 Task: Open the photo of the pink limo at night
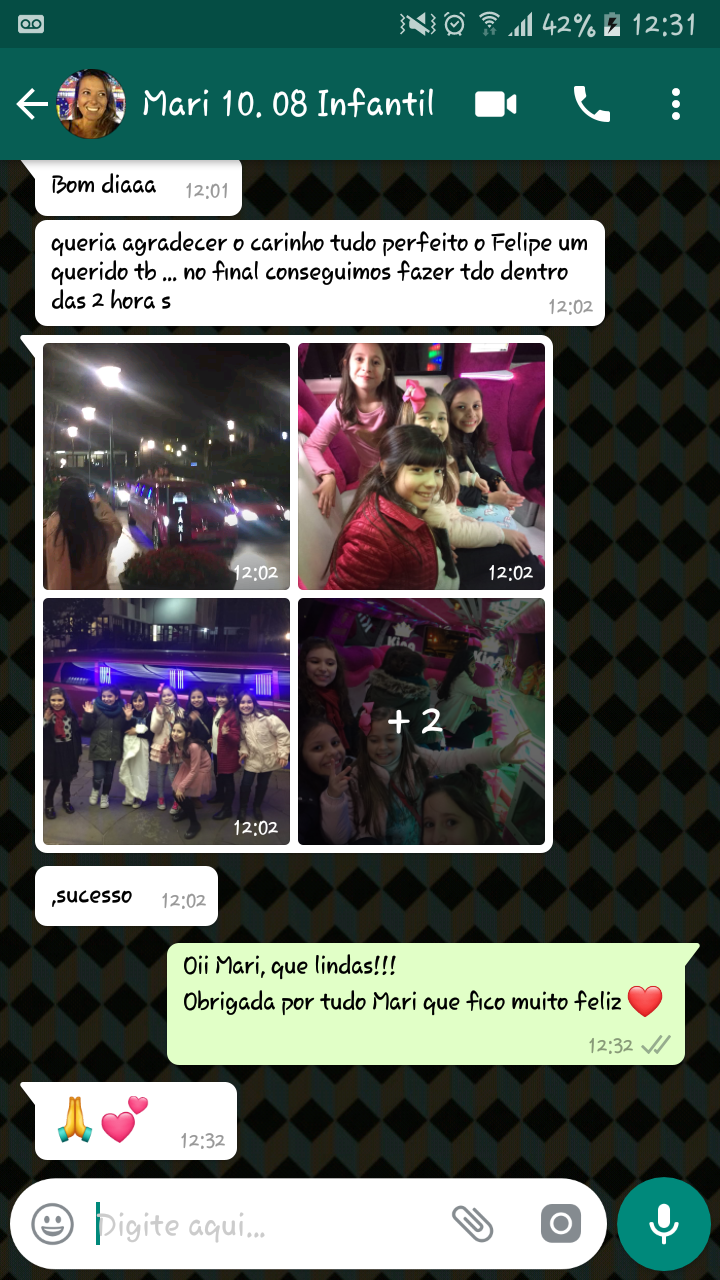[166, 466]
